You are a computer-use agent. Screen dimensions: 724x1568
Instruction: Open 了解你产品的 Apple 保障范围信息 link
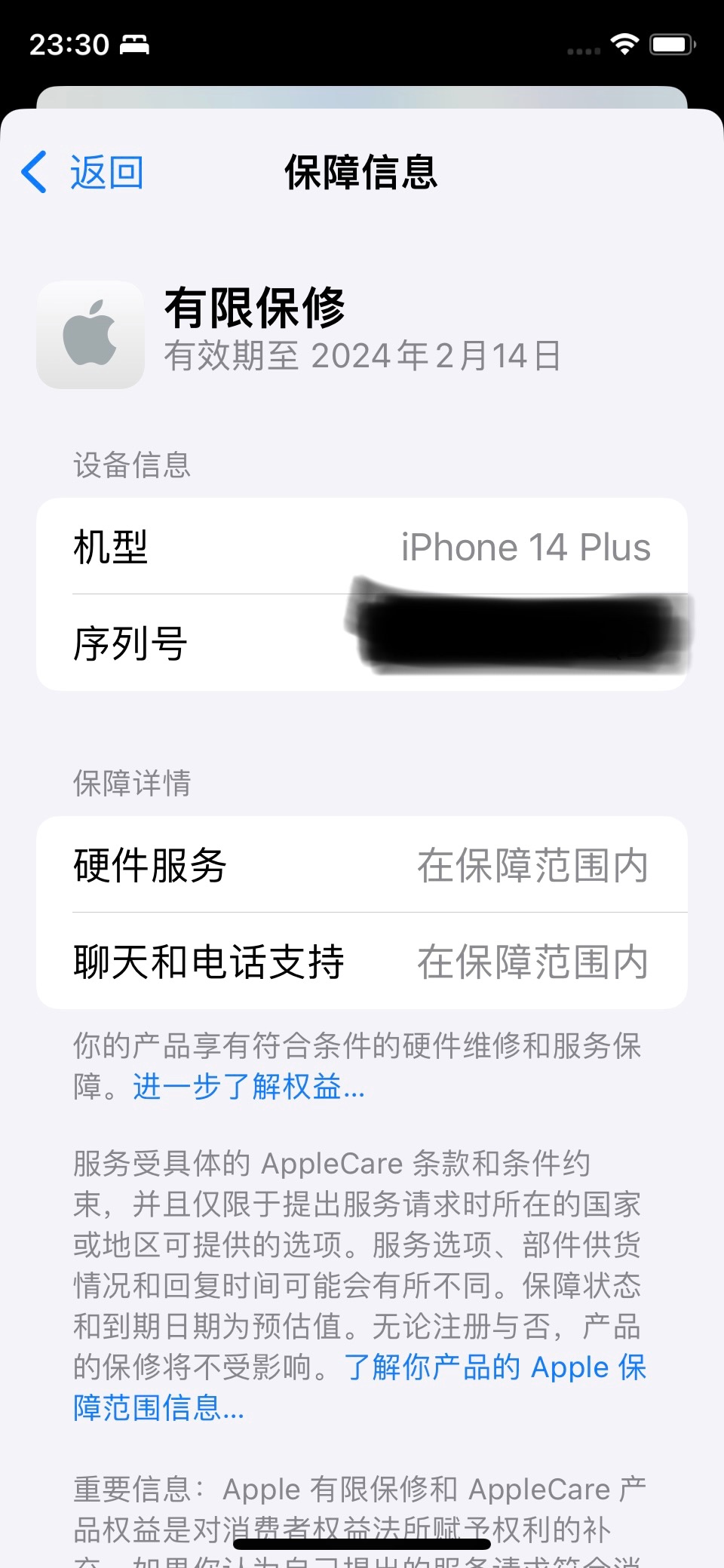[494, 1367]
